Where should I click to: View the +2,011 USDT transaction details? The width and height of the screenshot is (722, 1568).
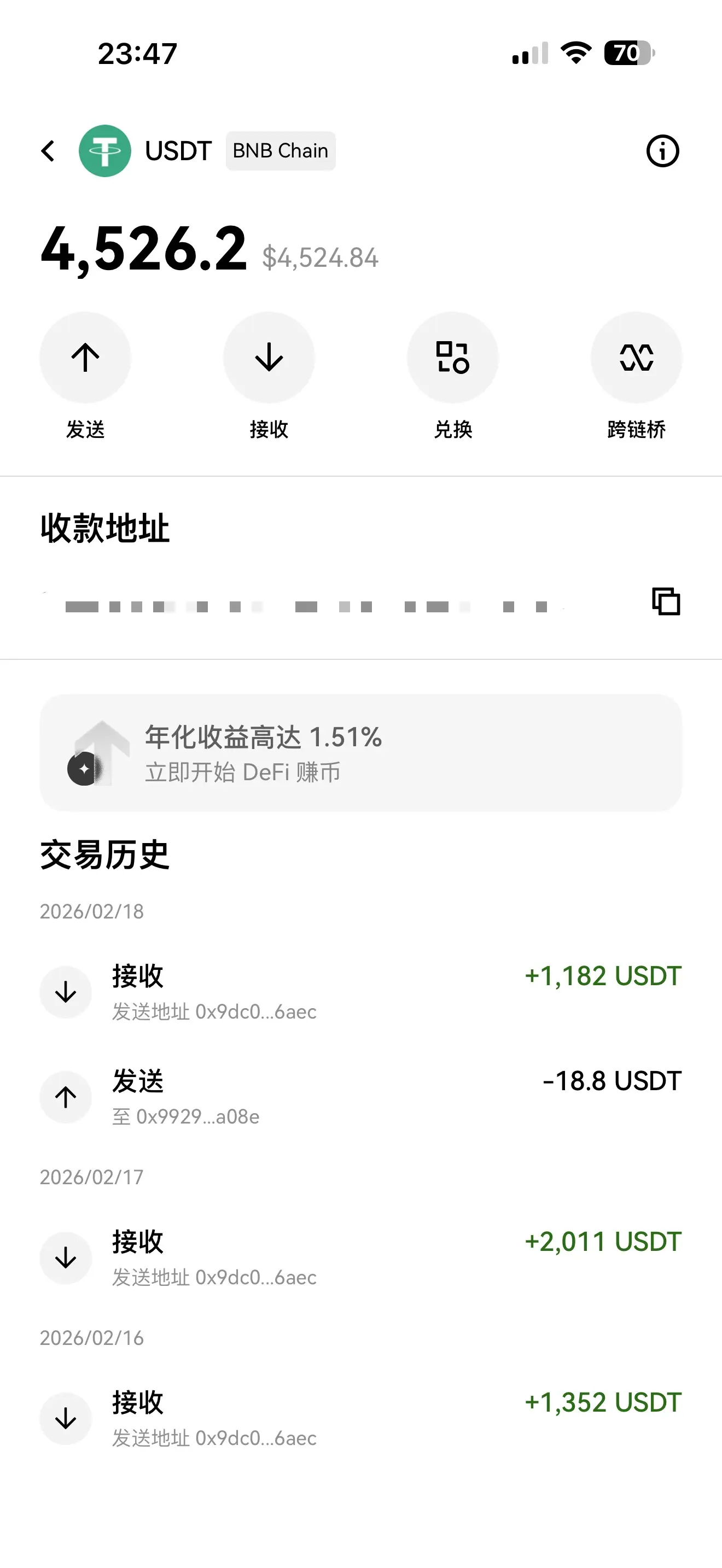coord(361,1258)
